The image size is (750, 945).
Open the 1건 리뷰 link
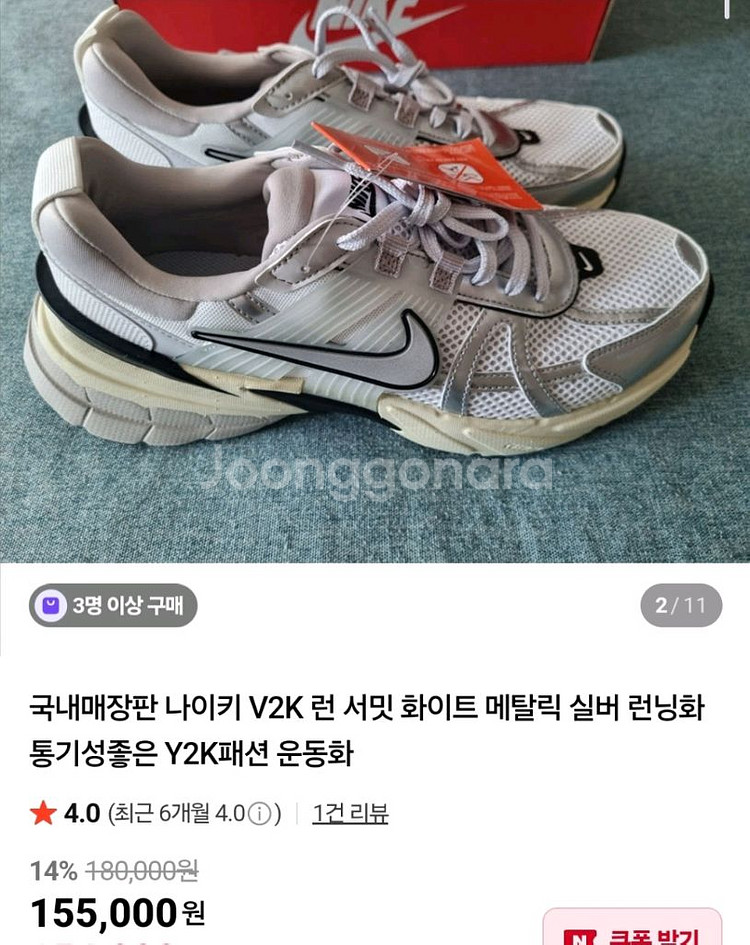[x=350, y=813]
